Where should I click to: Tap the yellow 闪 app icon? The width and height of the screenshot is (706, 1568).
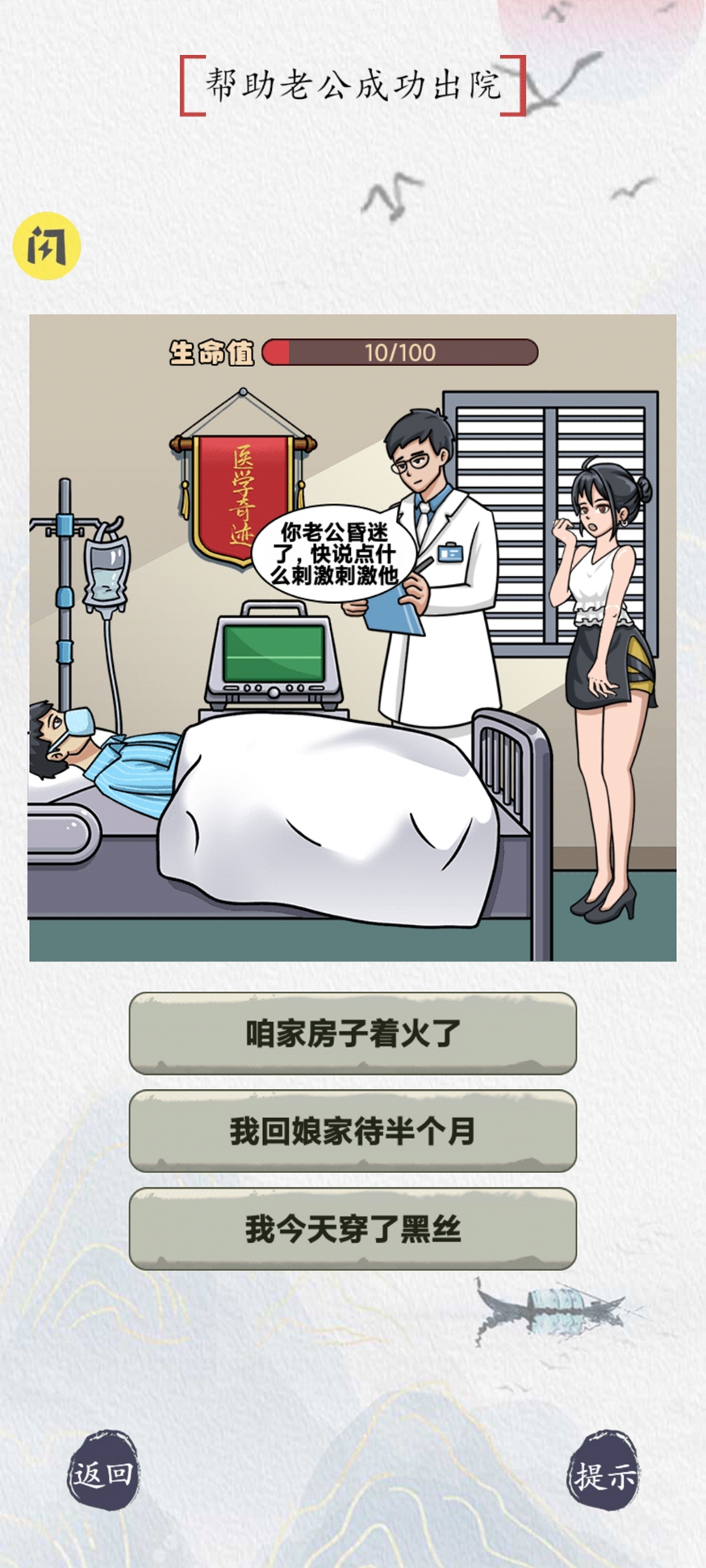click(x=47, y=246)
